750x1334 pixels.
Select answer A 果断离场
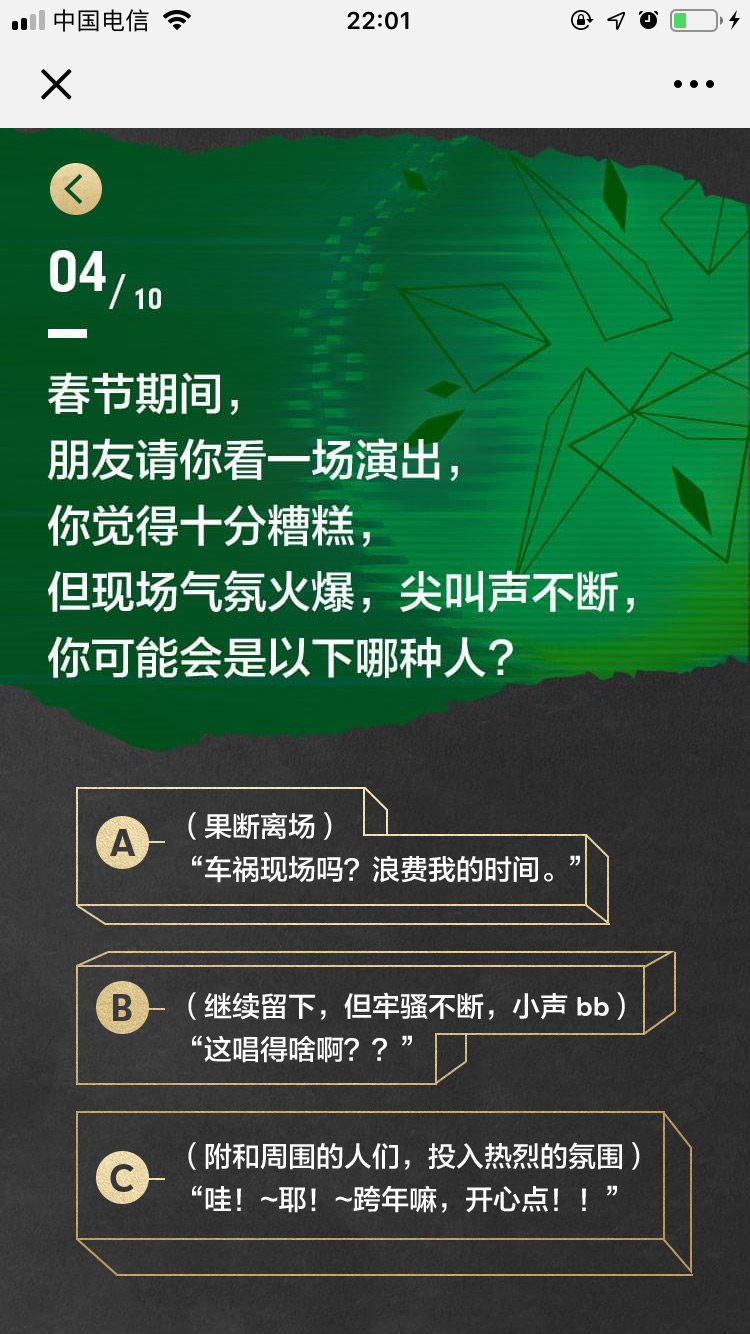340,850
